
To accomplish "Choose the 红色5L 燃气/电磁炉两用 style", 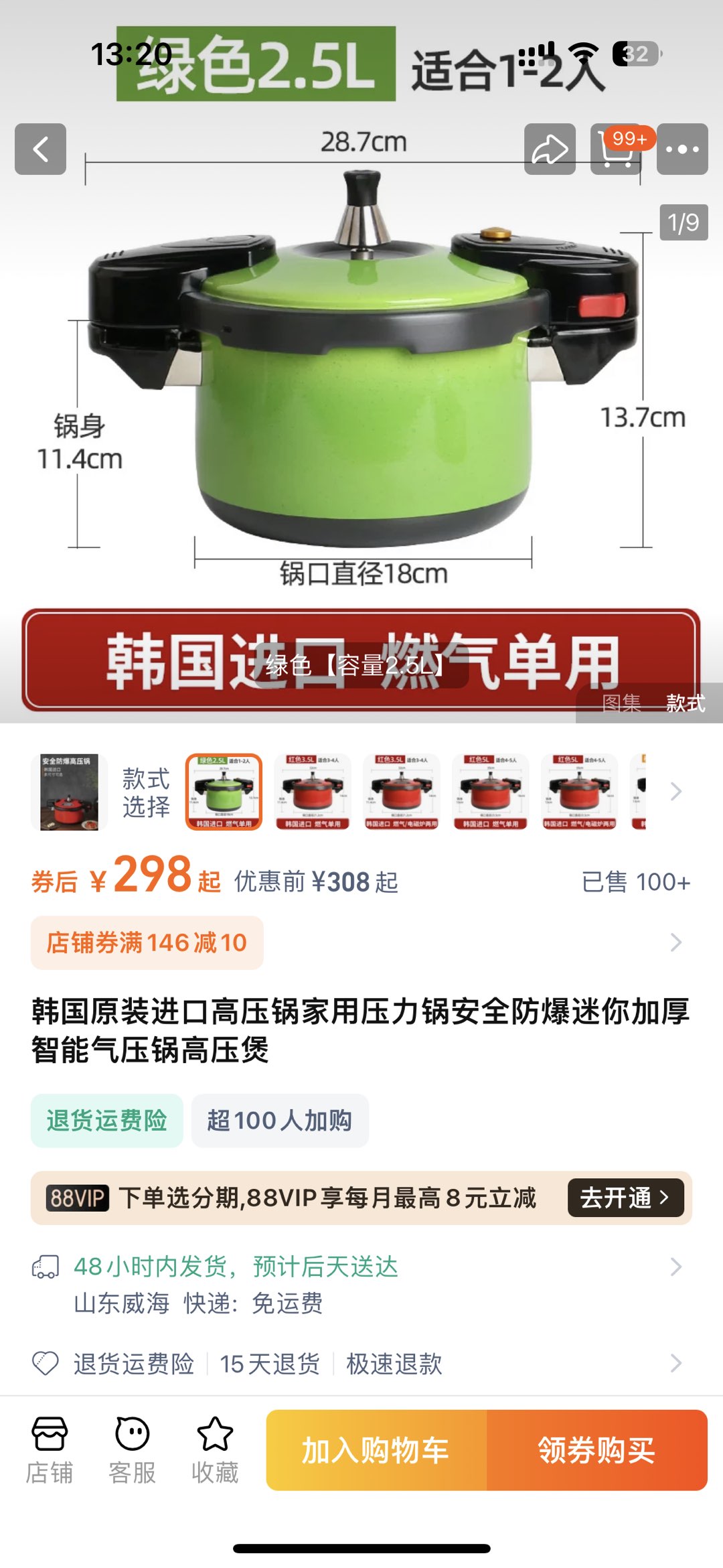I will pos(580,792).
